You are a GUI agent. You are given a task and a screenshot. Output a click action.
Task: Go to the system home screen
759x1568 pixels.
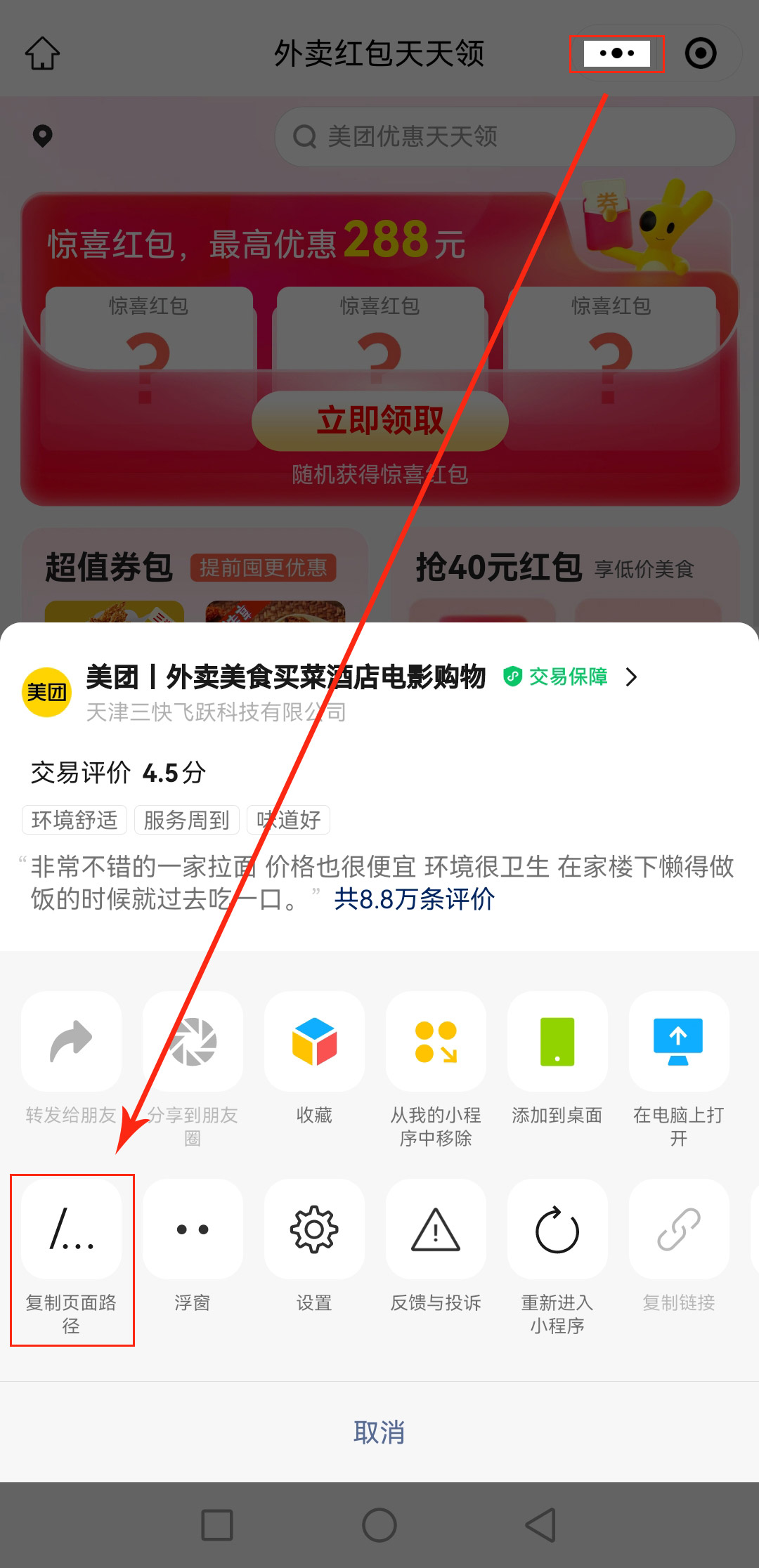pos(379,1525)
